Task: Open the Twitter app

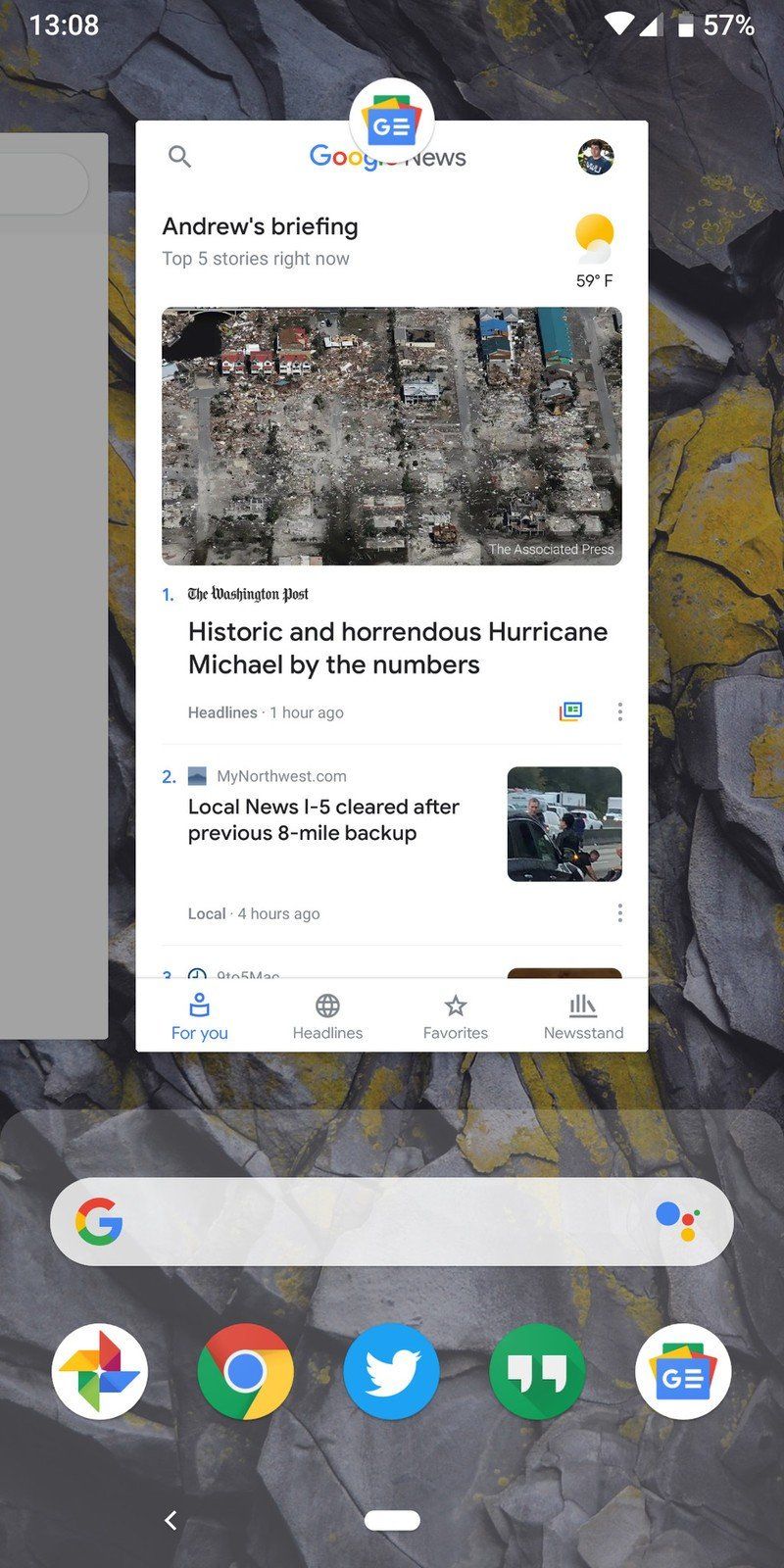Action: click(x=391, y=1371)
